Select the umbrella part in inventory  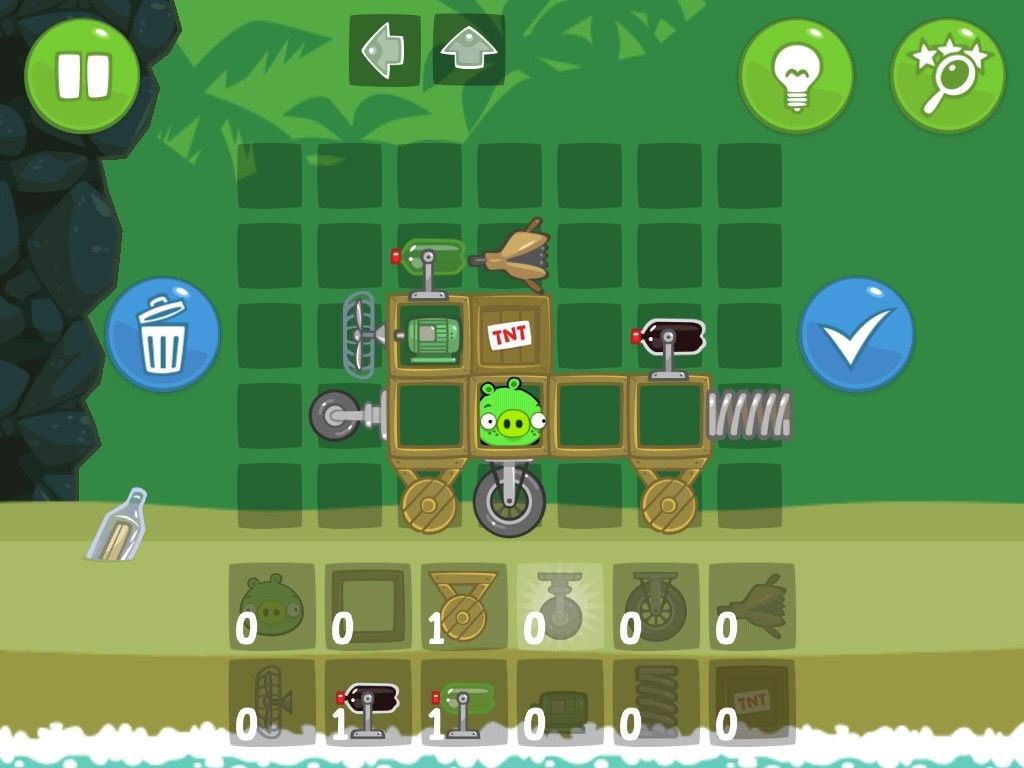click(752, 606)
